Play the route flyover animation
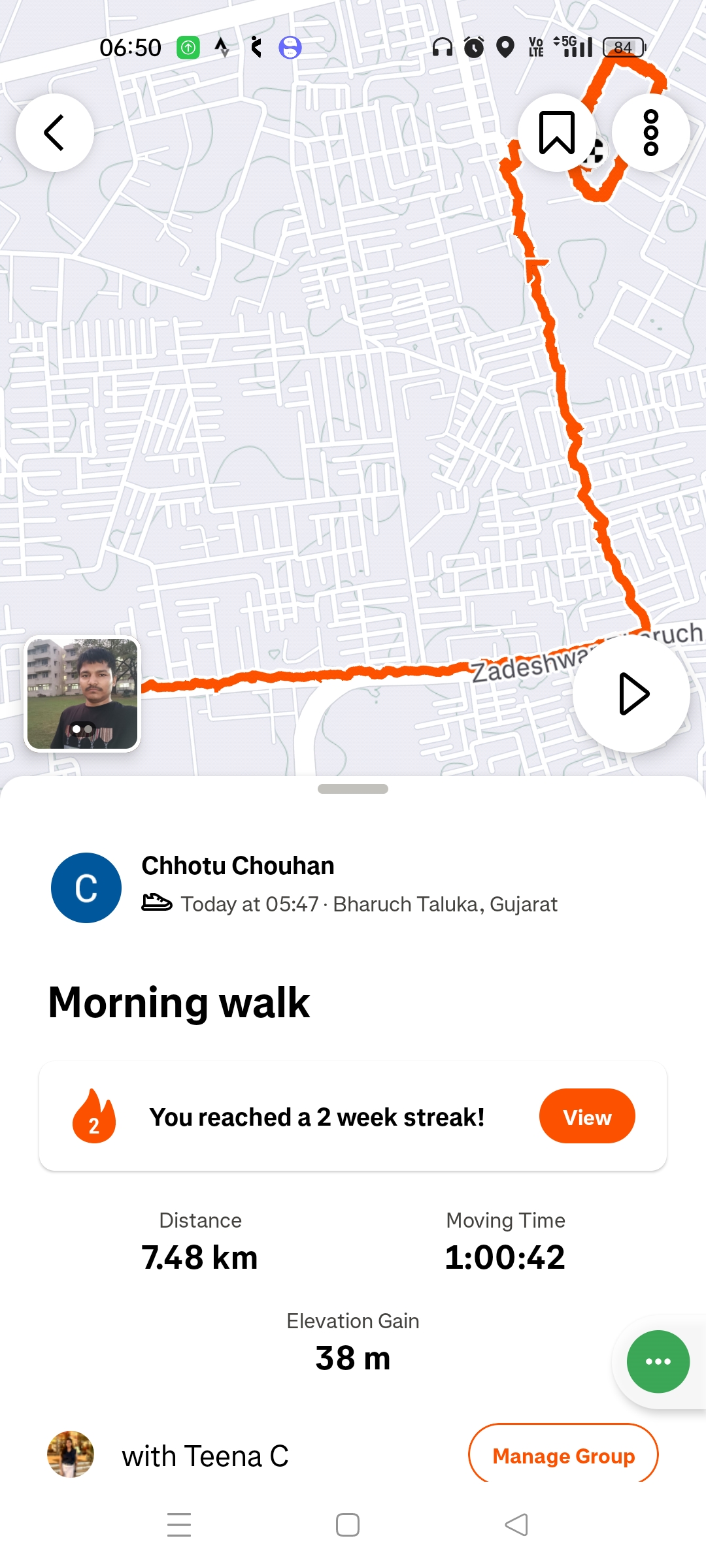Image resolution: width=706 pixels, height=1568 pixels. click(x=631, y=694)
